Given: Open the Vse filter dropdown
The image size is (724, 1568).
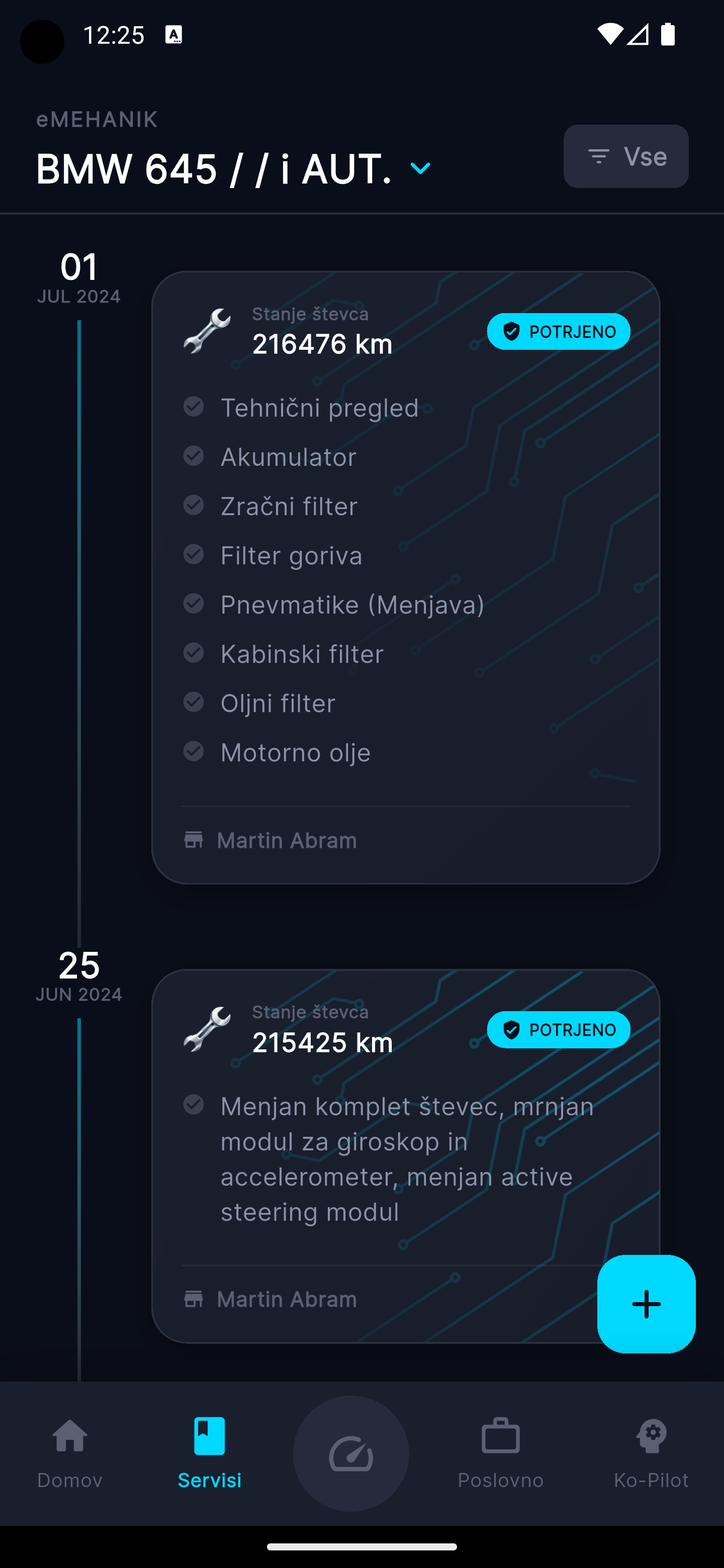Looking at the screenshot, I should (625, 156).
